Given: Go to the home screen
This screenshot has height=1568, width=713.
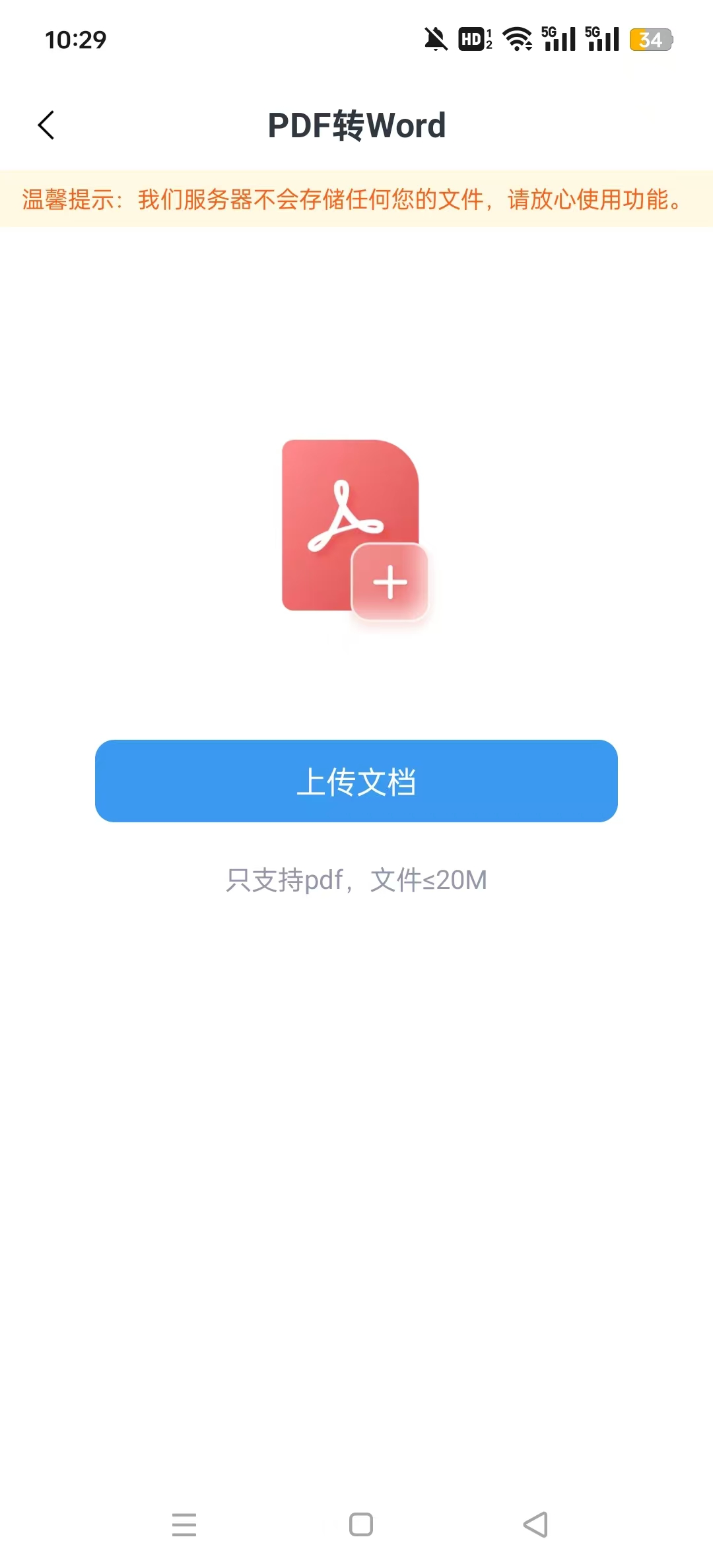Looking at the screenshot, I should click(360, 1524).
